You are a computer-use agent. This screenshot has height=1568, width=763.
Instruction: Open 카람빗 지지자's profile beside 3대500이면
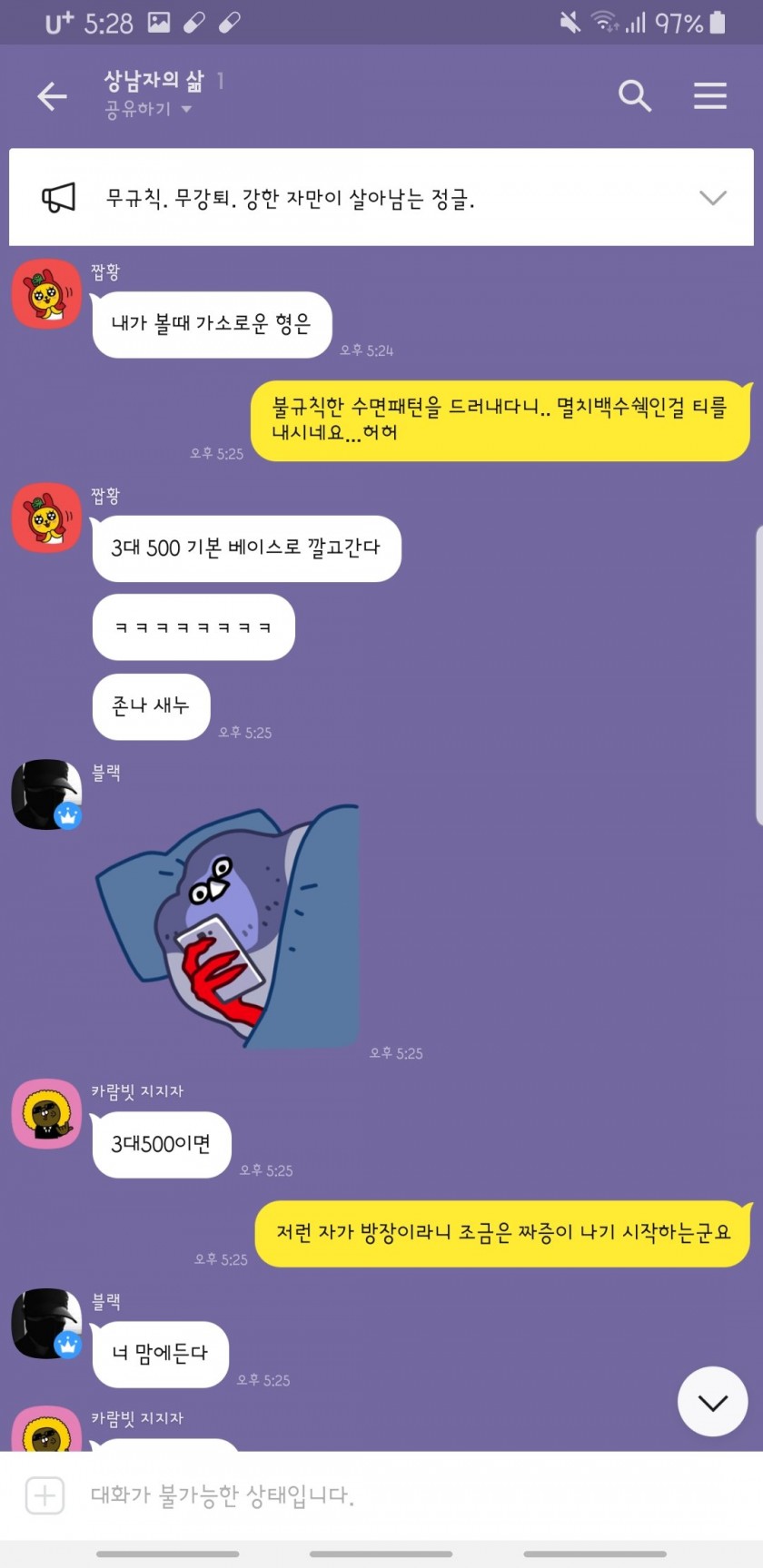[46, 1114]
